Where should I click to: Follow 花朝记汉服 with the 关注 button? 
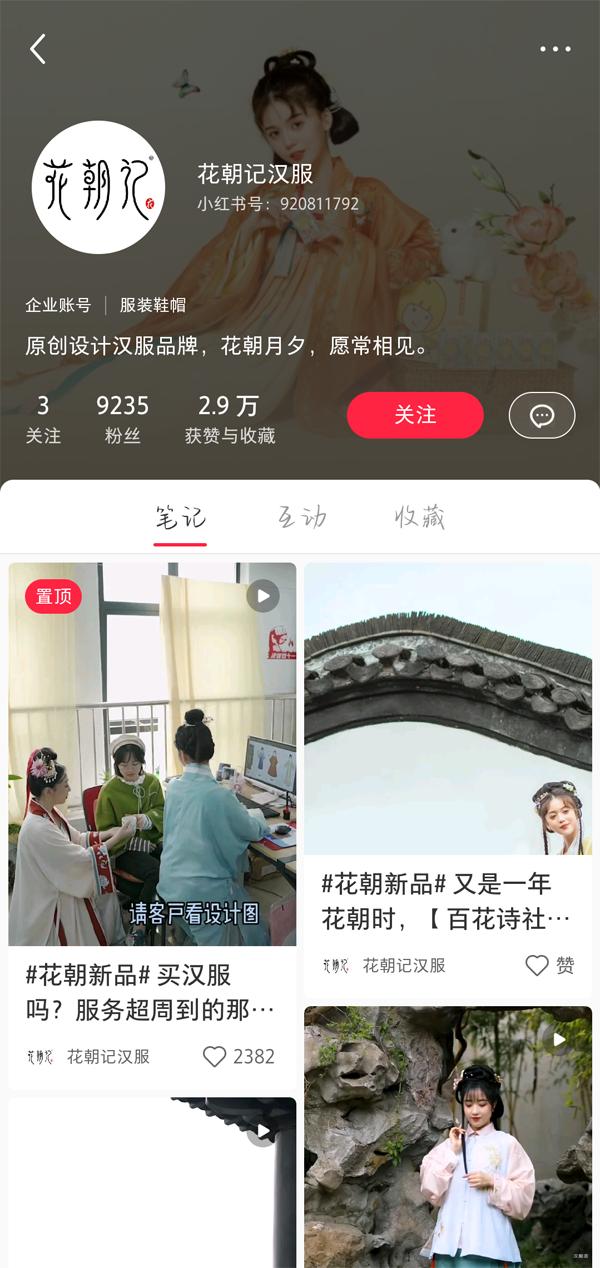click(415, 415)
